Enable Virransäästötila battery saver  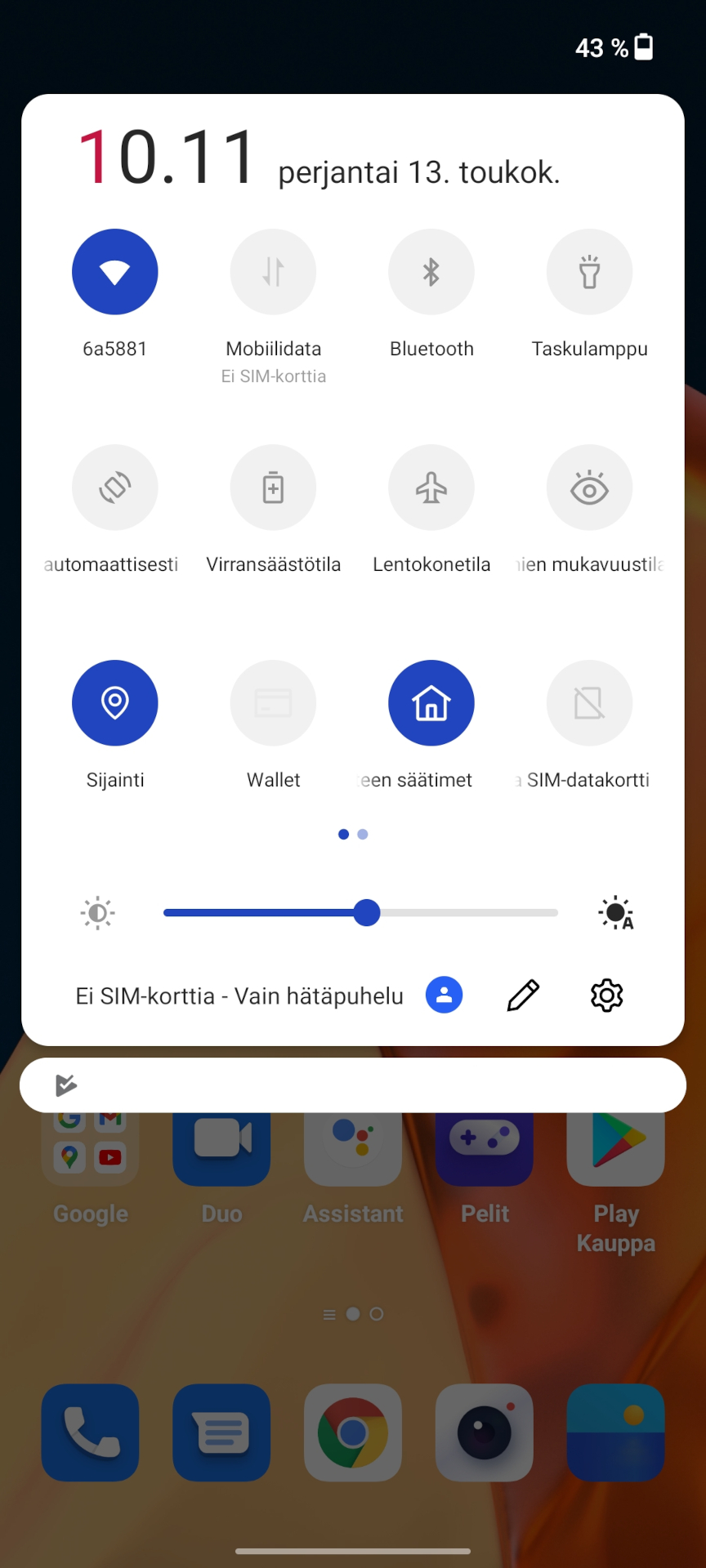[274, 488]
